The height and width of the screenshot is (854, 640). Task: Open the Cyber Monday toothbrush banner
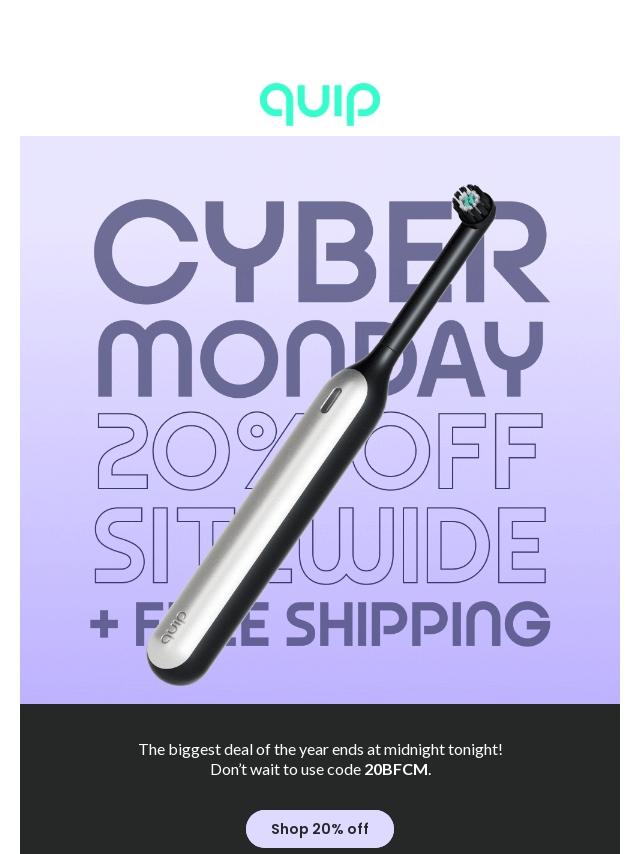point(320,420)
